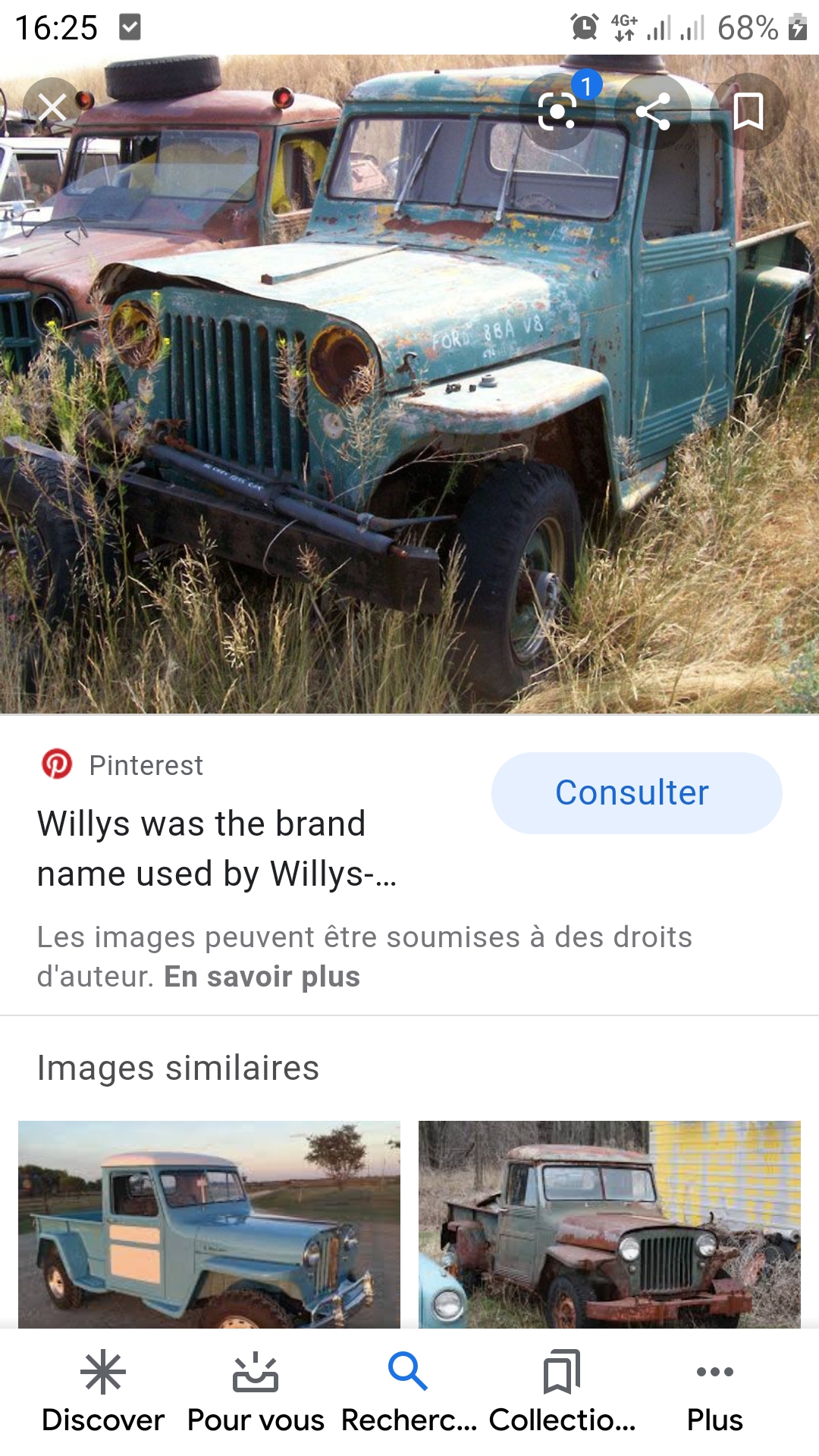Open the Collections tab
The height and width of the screenshot is (1456, 819).
[x=562, y=1392]
